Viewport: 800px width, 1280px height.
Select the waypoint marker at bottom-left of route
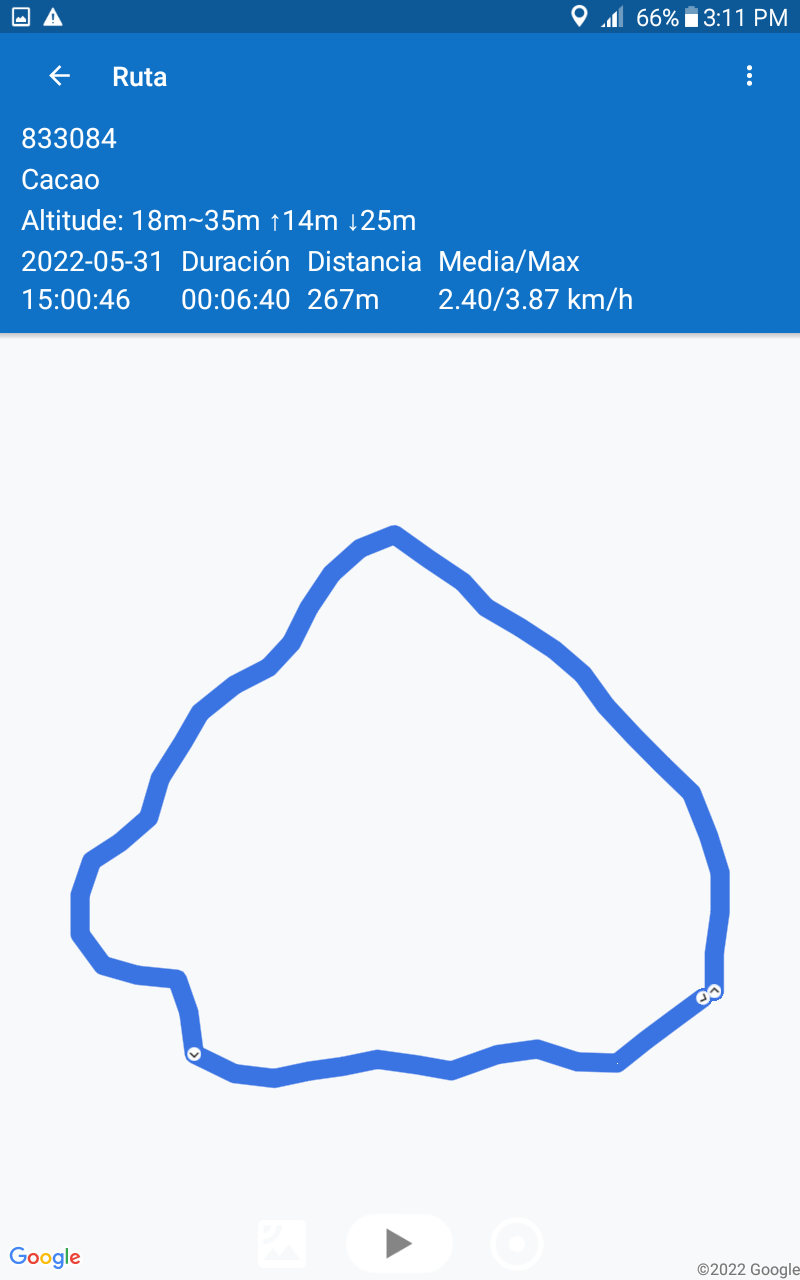(x=194, y=1053)
